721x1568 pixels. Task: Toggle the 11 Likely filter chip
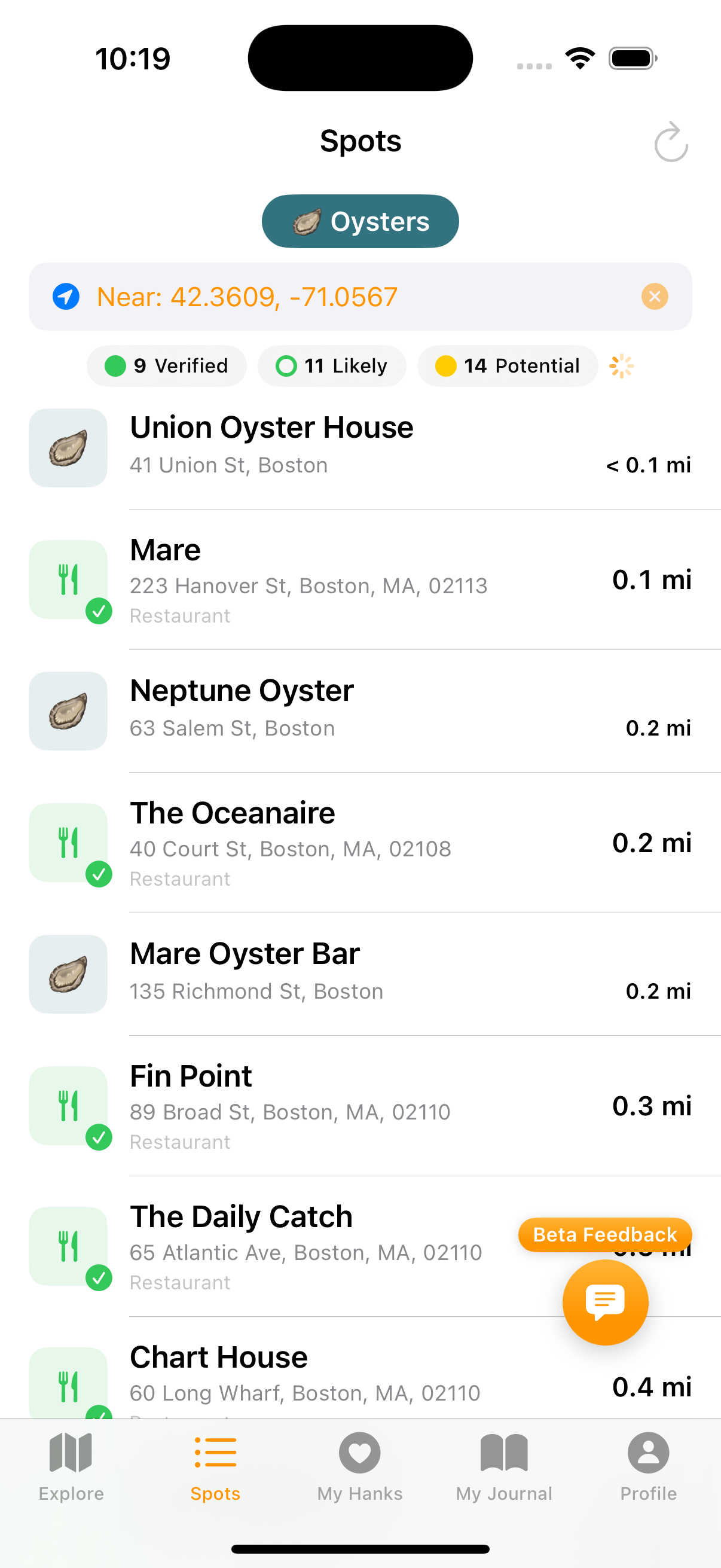point(332,366)
